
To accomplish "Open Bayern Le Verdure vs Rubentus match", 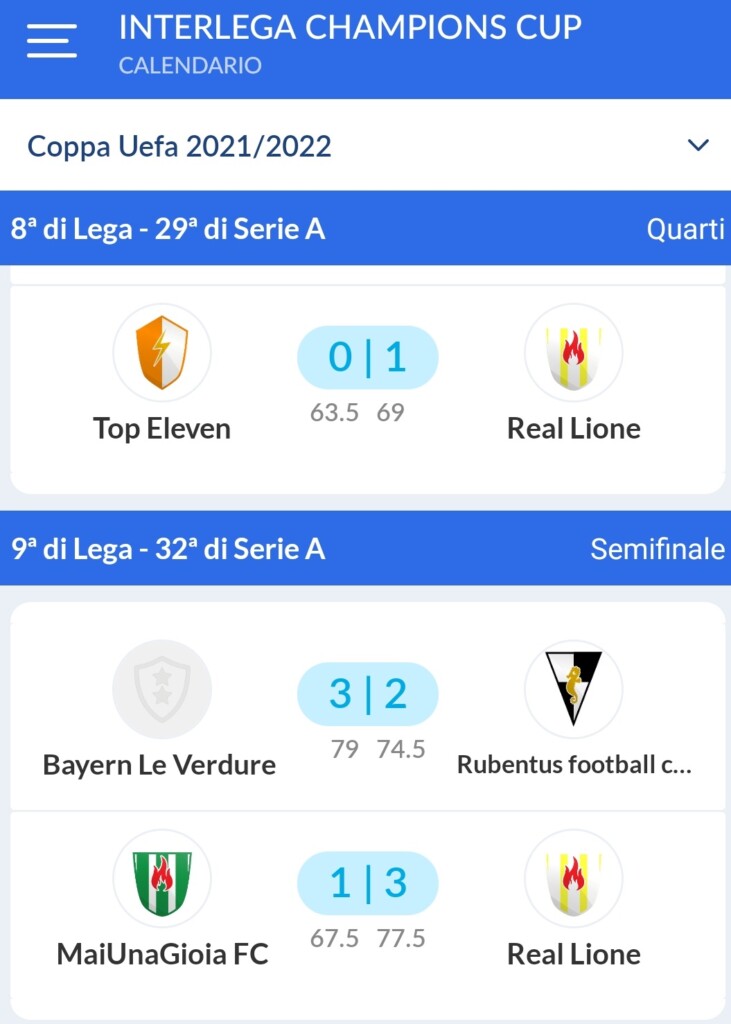I will (367, 694).
